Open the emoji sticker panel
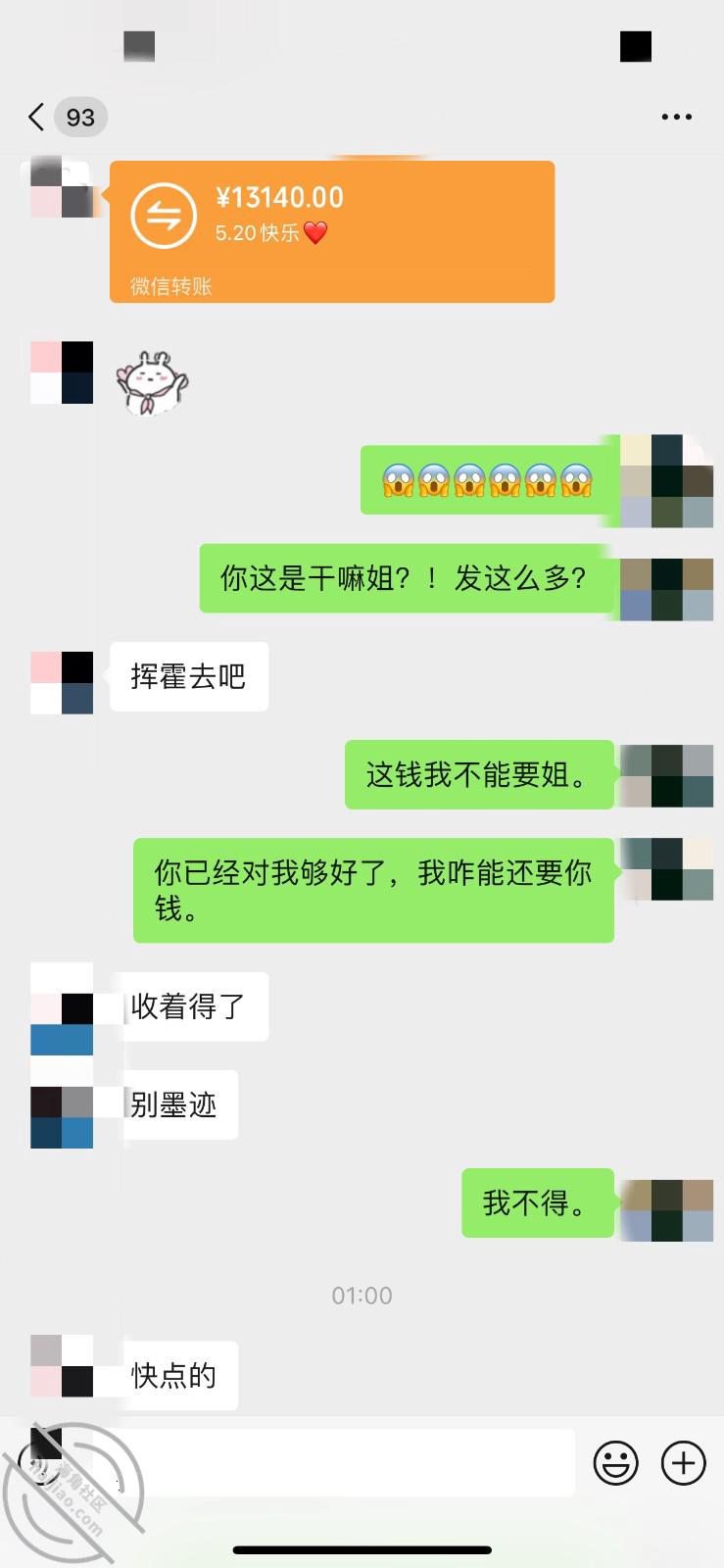This screenshot has width=724, height=1568. [x=616, y=1463]
